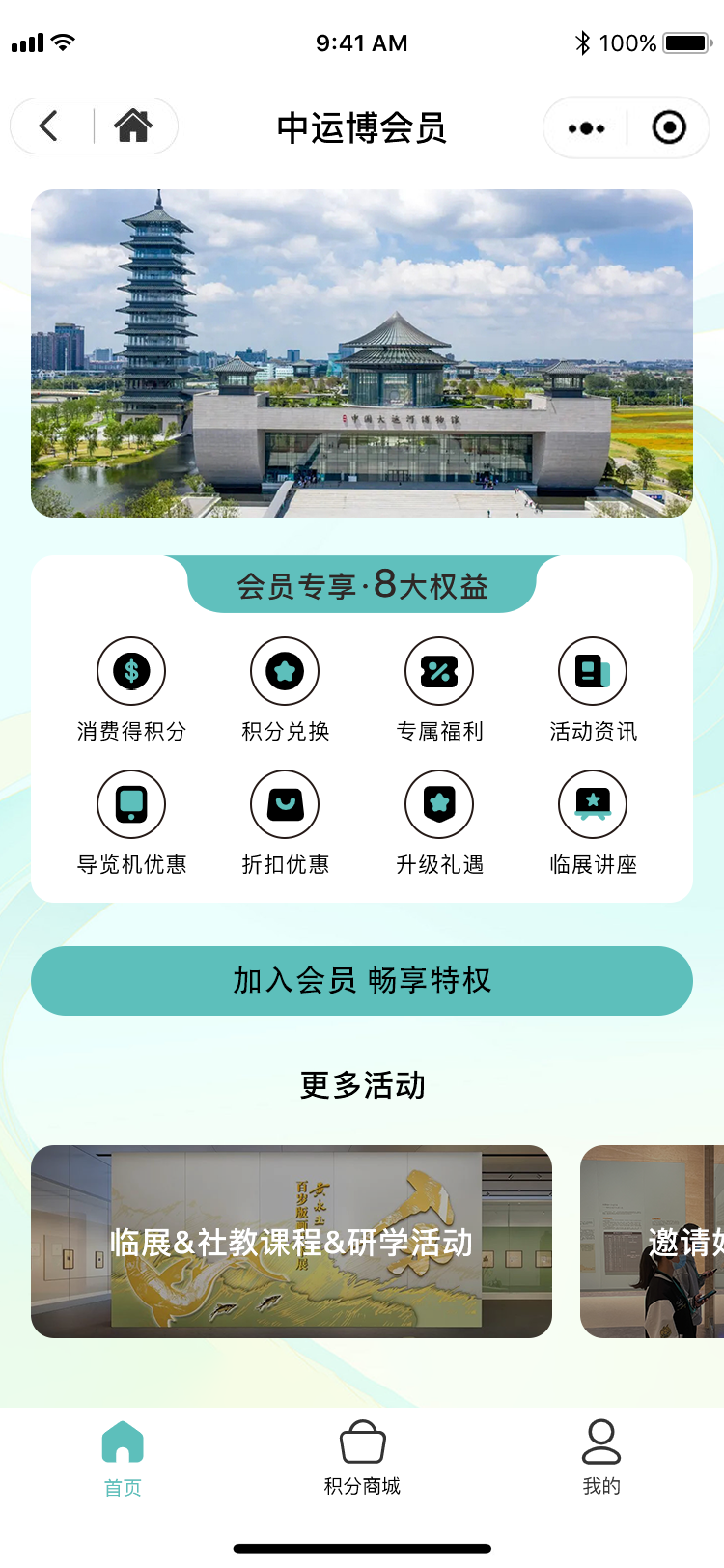This screenshot has width=724, height=1568.
Task: Open the three-dot more options menu
Action: pyautogui.click(x=586, y=127)
